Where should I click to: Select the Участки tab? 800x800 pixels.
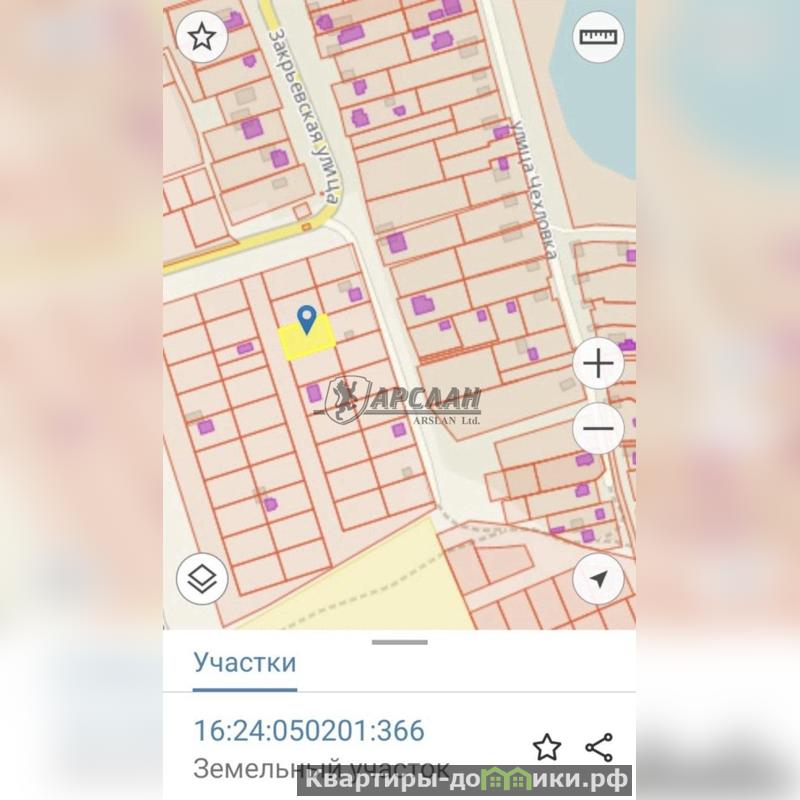pos(245,662)
